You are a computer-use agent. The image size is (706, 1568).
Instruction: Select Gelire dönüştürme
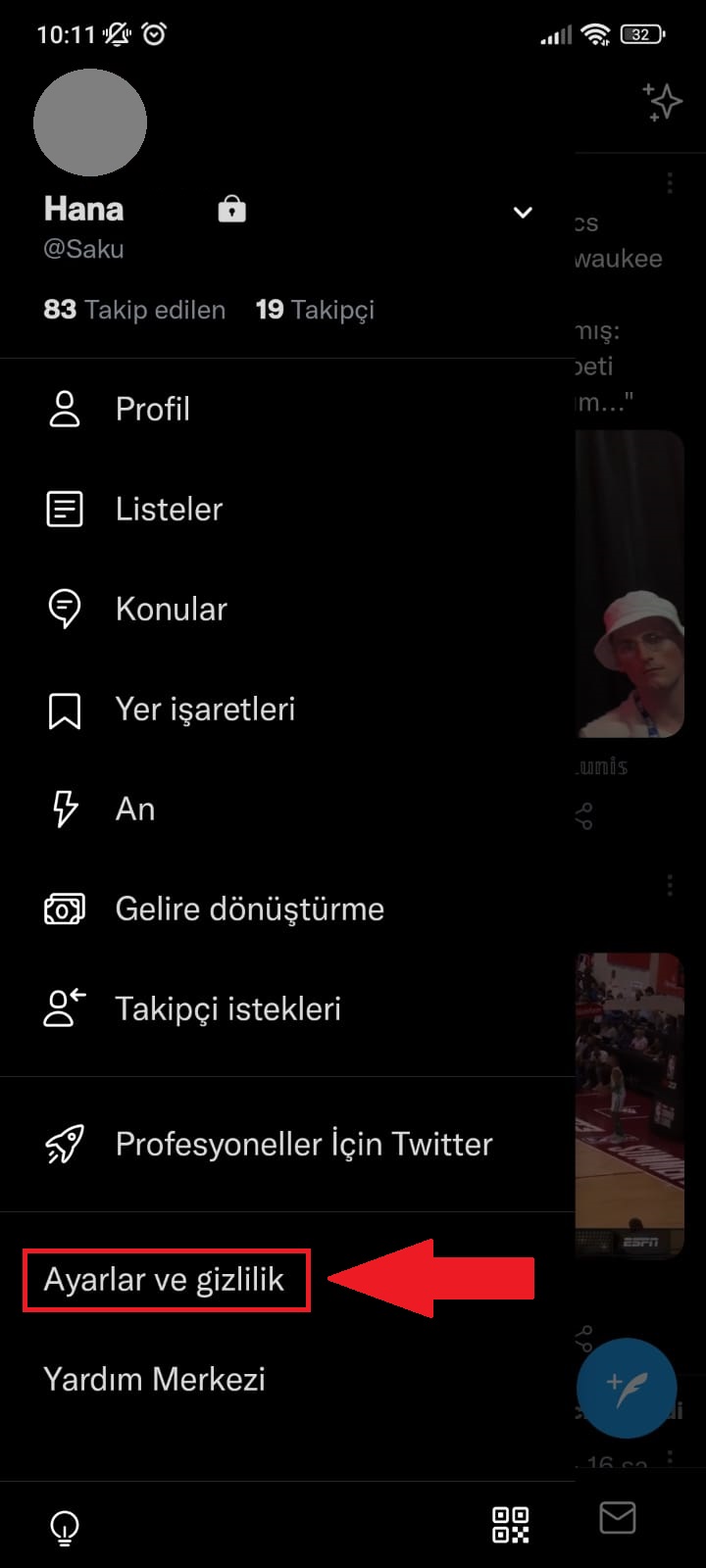249,908
